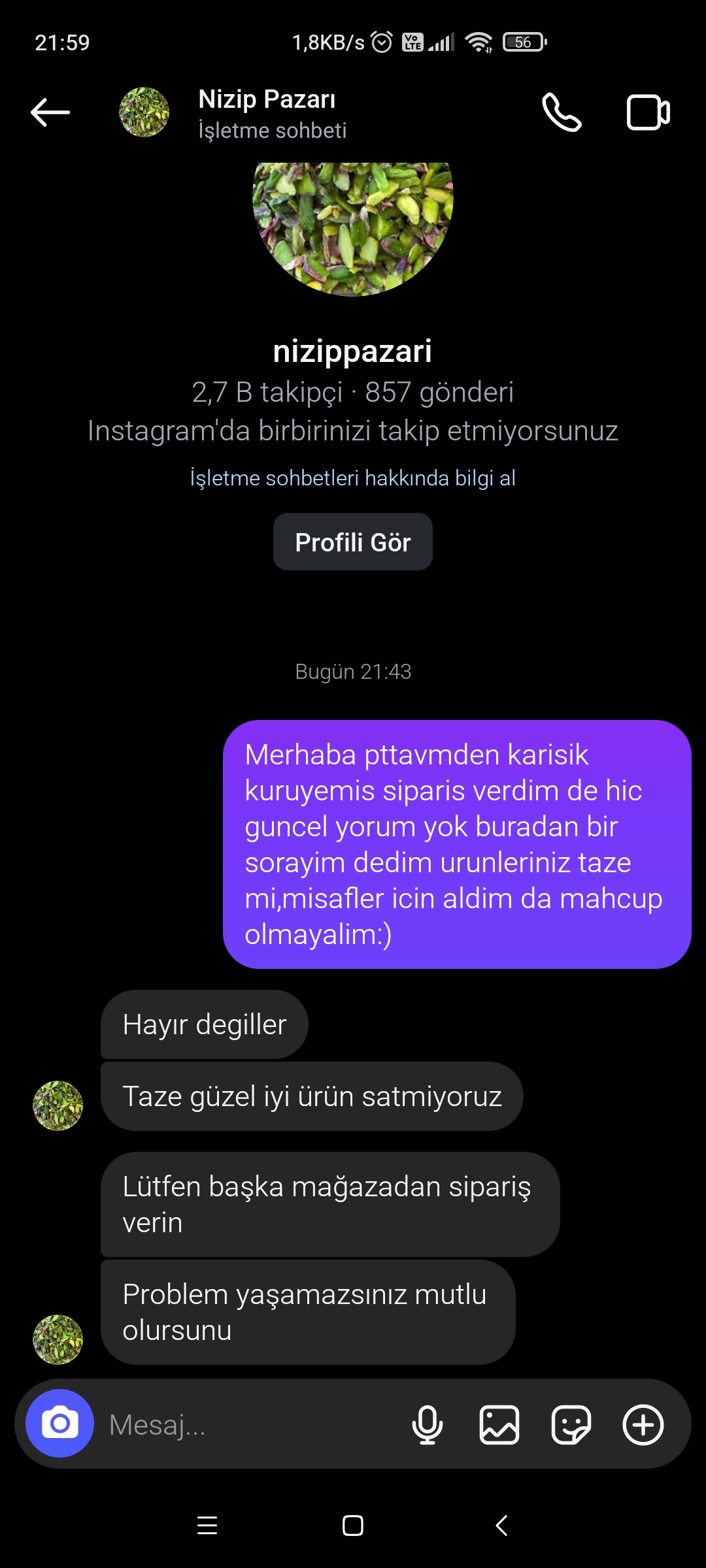Open Nizip Pazarı chat header details
This screenshot has height=1568, width=706.
267,112
